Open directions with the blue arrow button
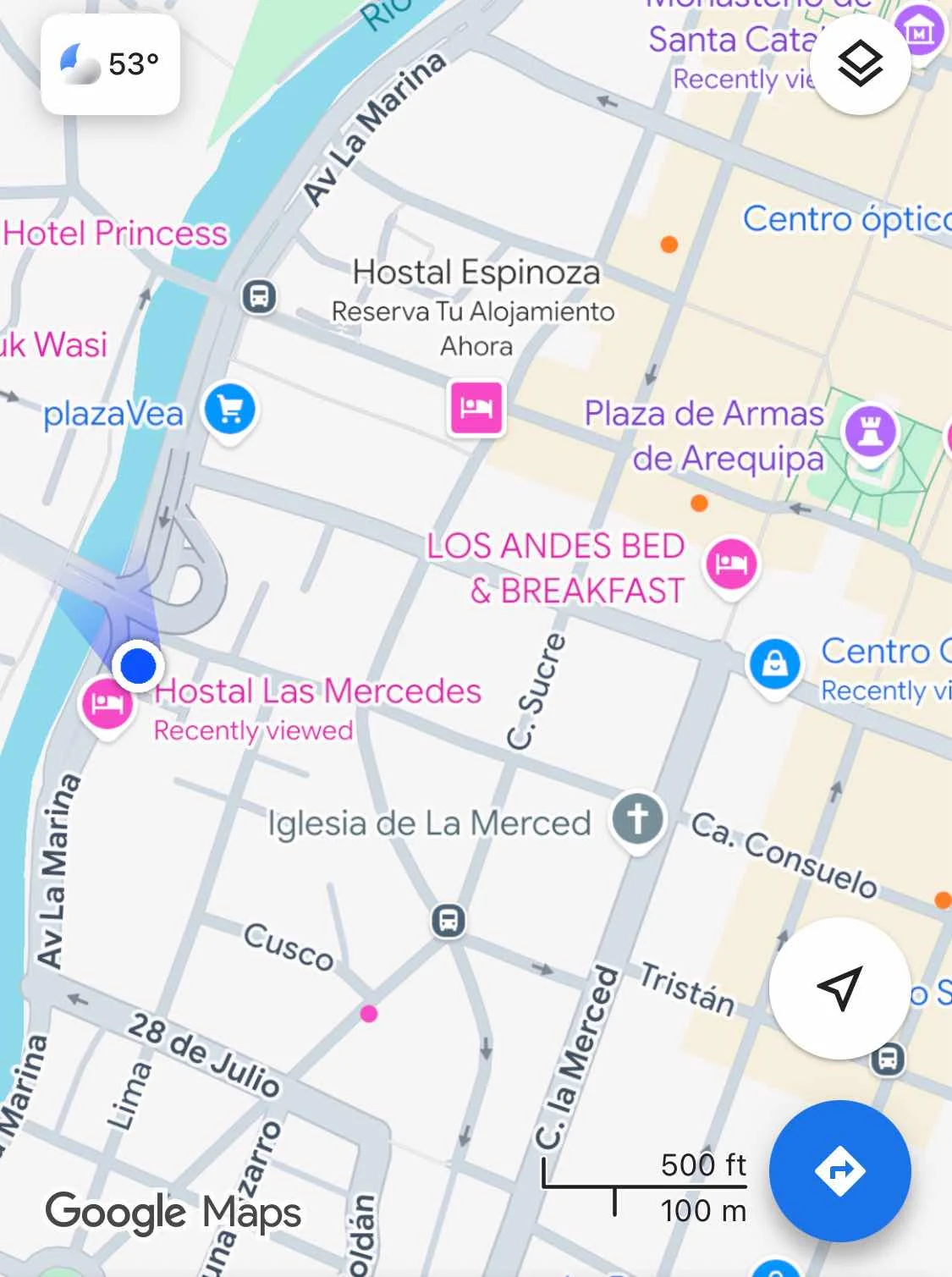Screen dimensions: 952x1277 839,1171
